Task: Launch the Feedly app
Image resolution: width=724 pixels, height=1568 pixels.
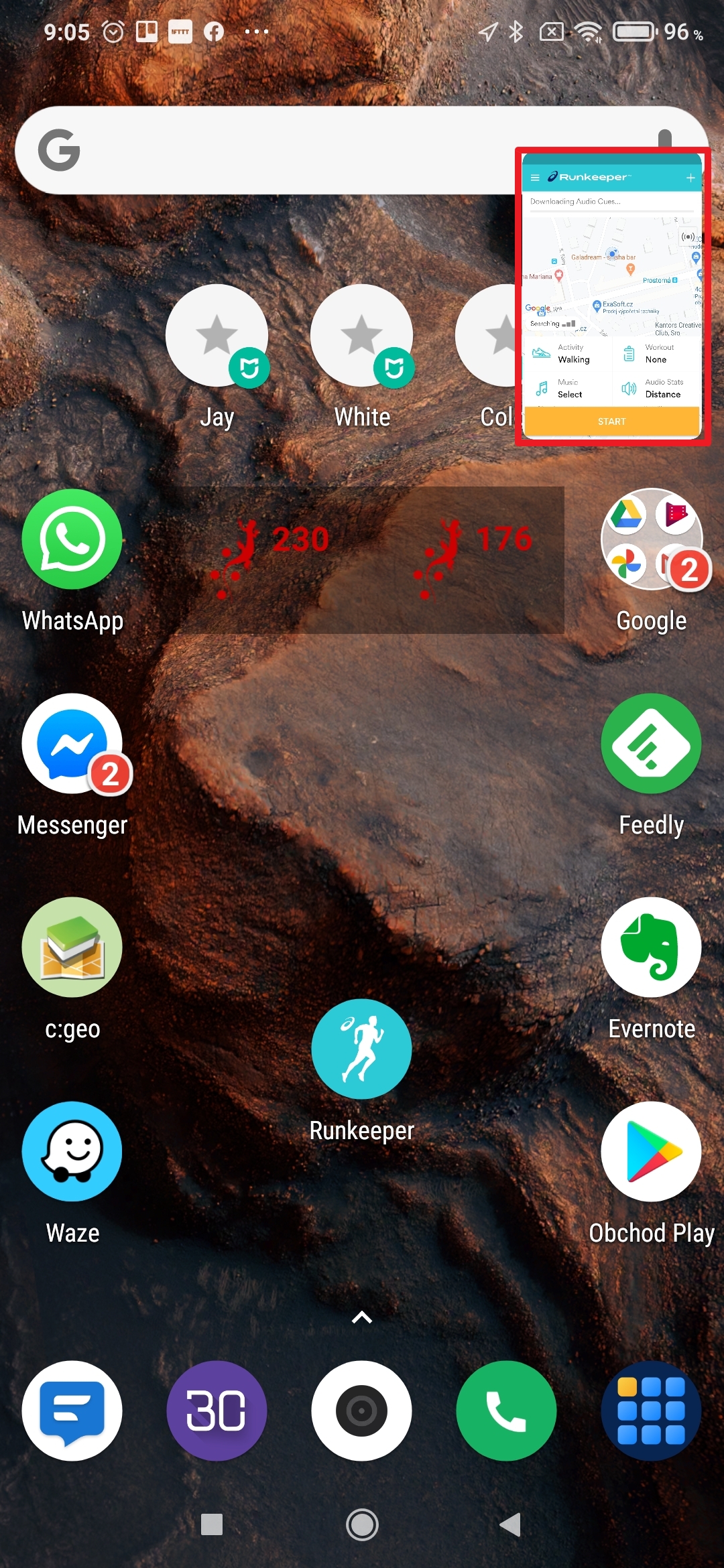Action: (x=652, y=744)
